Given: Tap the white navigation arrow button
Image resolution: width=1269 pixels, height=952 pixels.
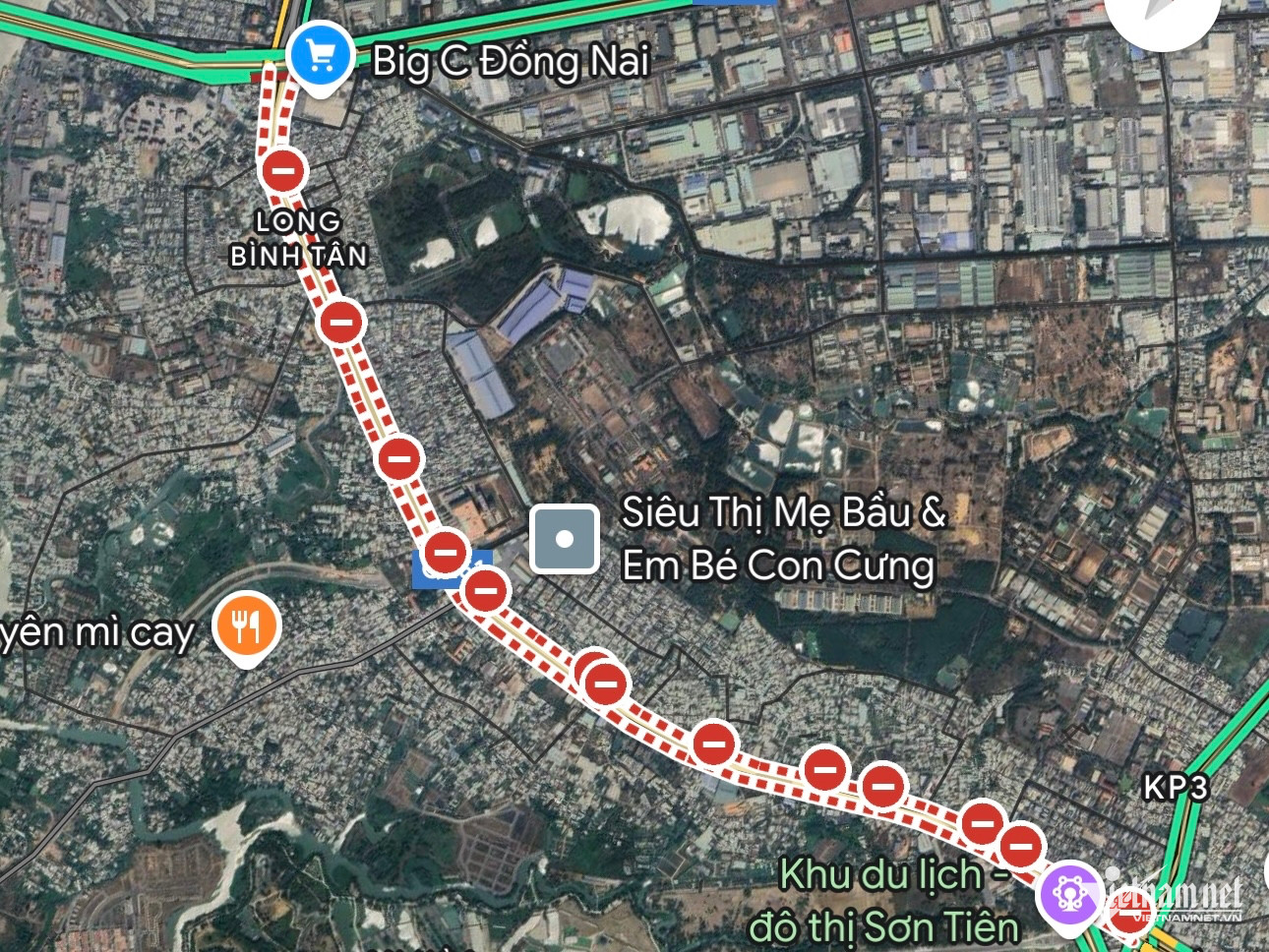Looking at the screenshot, I should pyautogui.click(x=1165, y=14).
